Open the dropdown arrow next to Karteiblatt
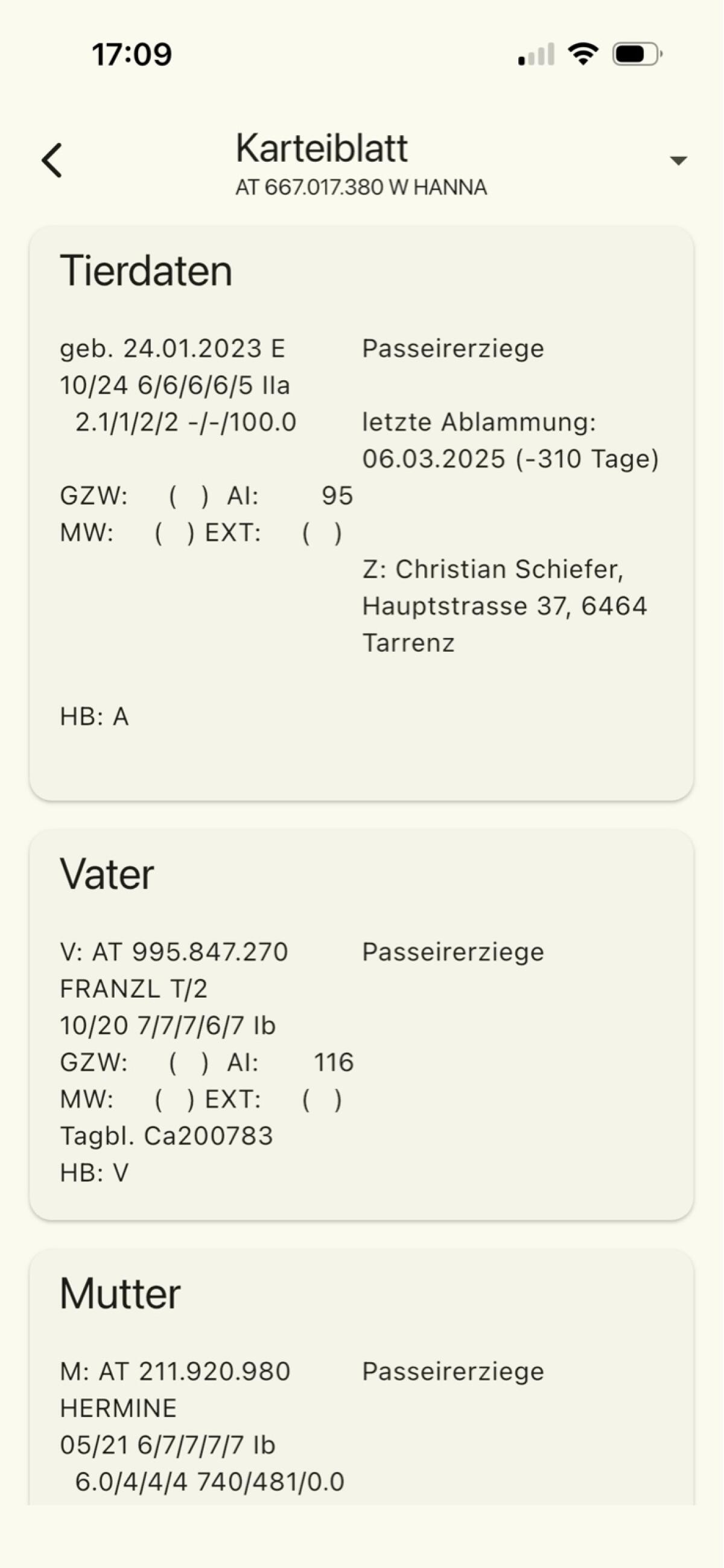The height and width of the screenshot is (1568, 724). (677, 161)
